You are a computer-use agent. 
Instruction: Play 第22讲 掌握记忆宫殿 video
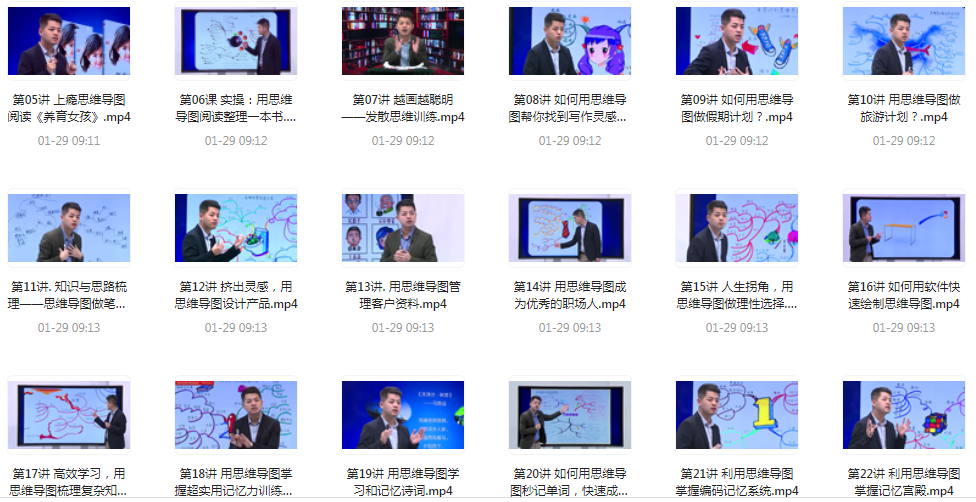click(904, 415)
